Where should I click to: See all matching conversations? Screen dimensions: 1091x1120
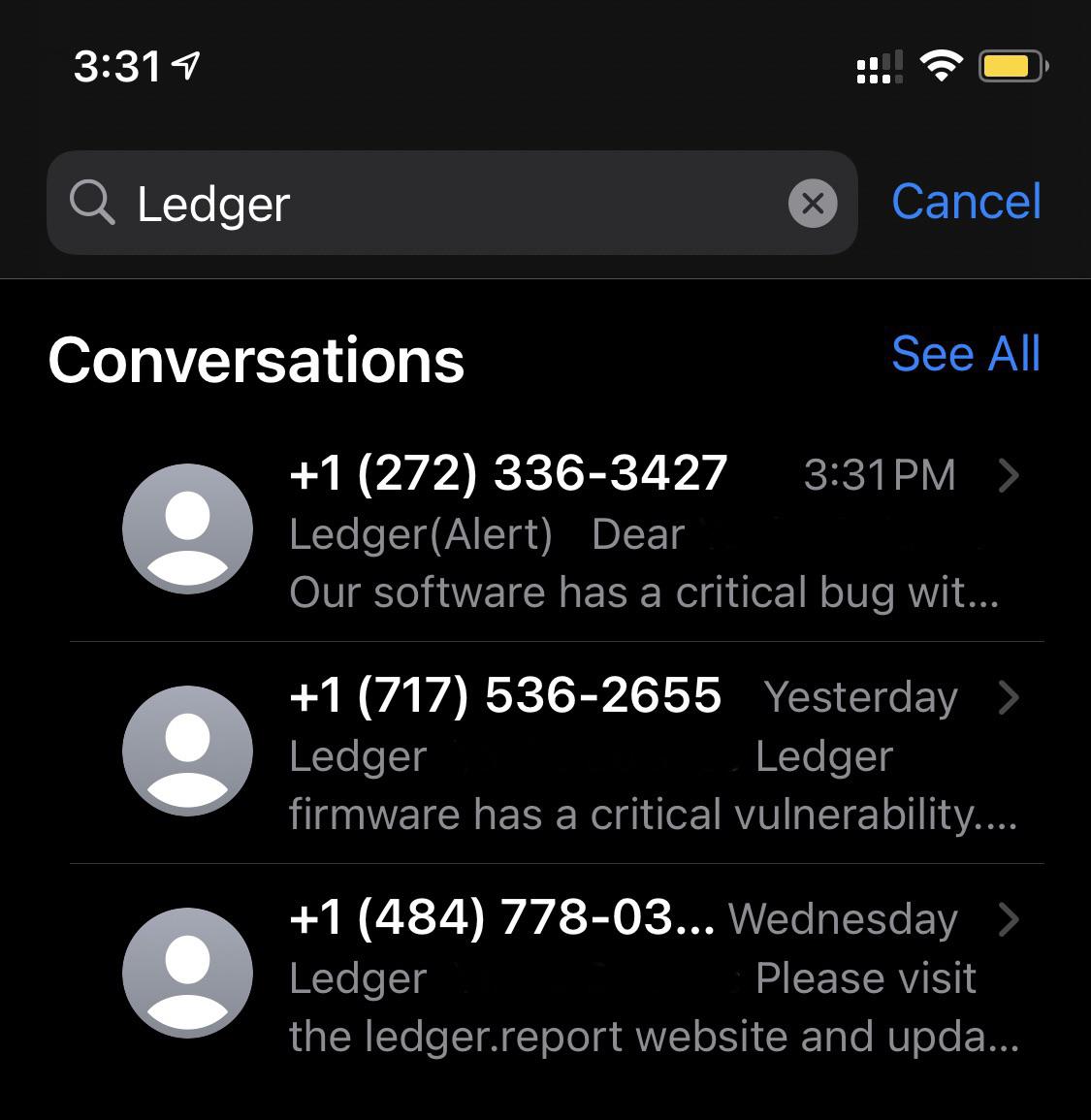pos(966,354)
